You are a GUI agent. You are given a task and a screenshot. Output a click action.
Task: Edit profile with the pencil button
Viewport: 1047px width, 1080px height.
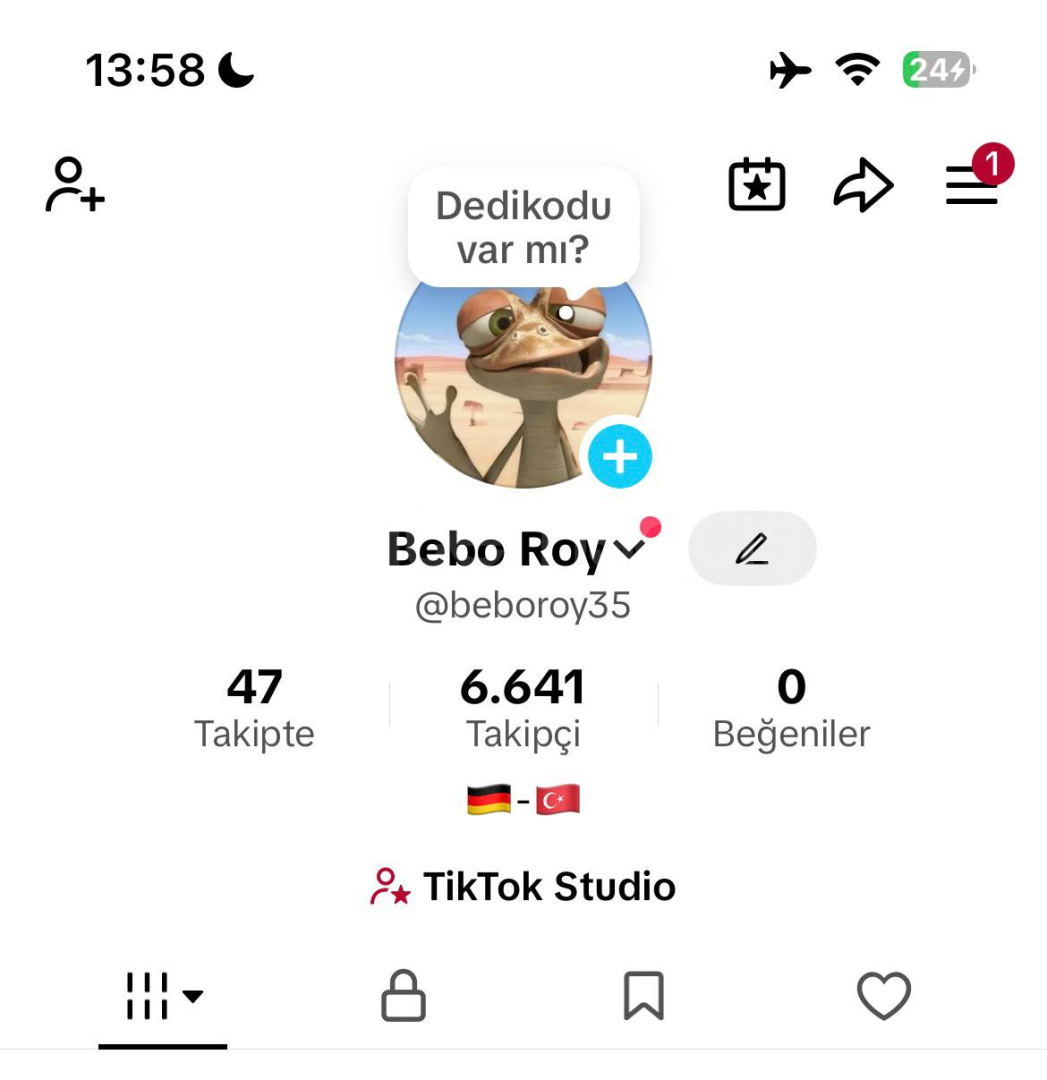pos(752,548)
